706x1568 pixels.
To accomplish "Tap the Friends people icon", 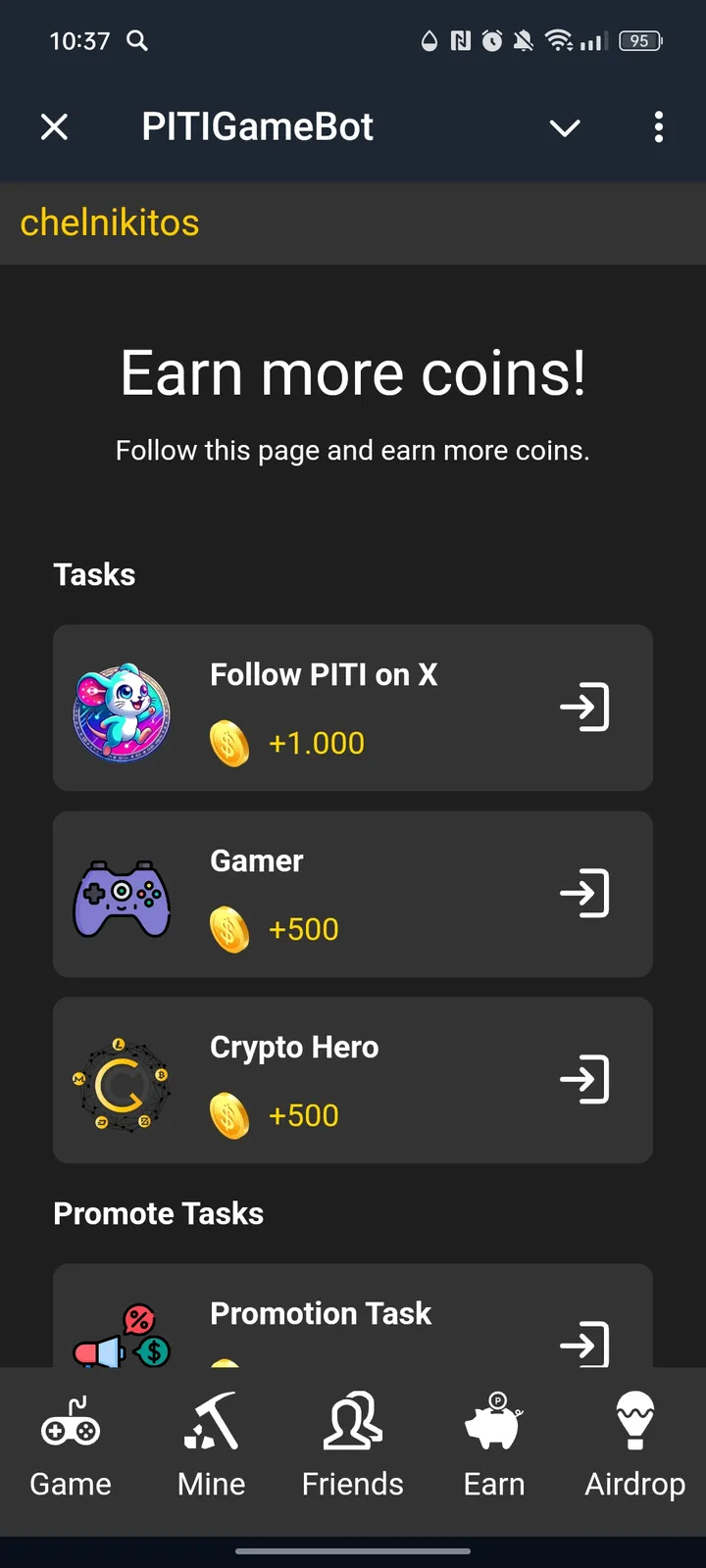I will (x=353, y=1441).
